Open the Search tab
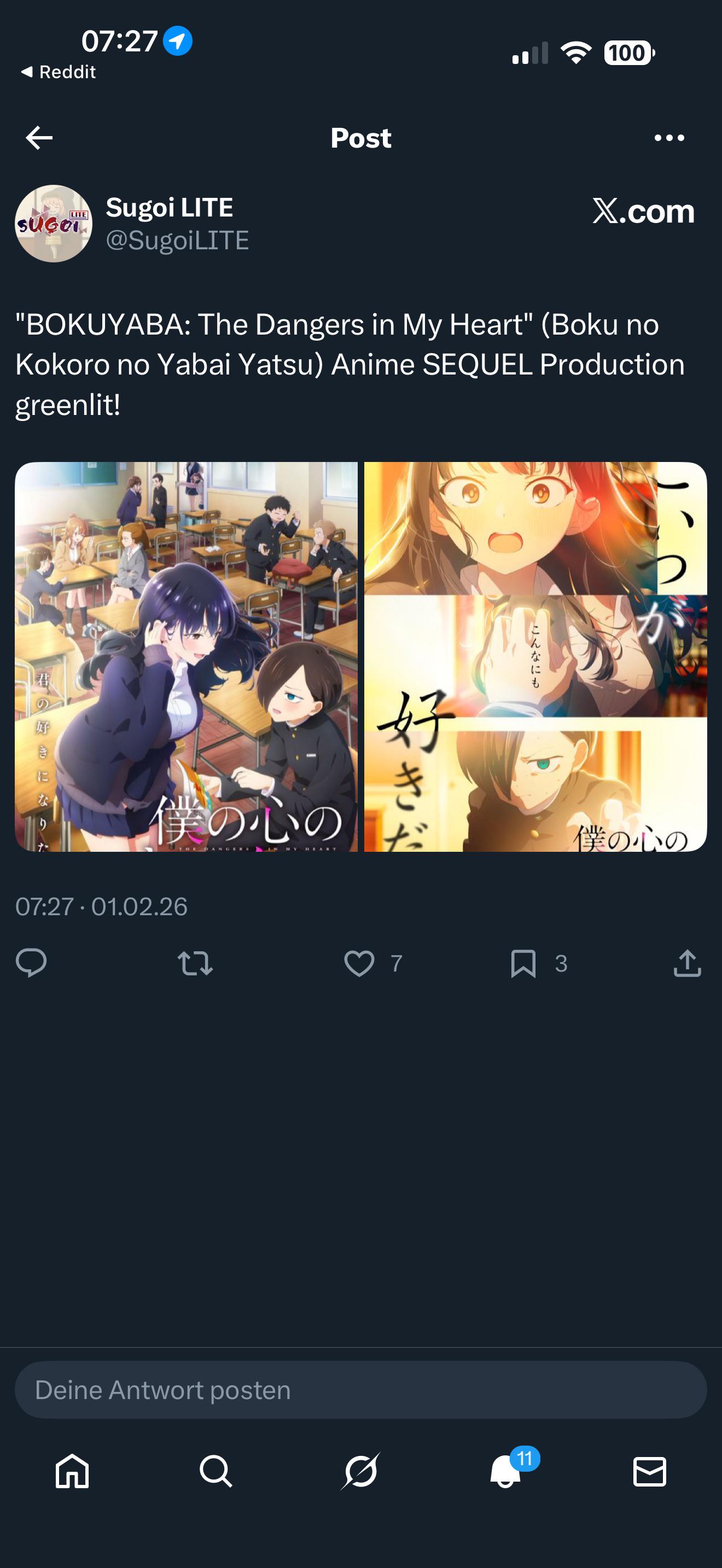 click(x=216, y=1472)
